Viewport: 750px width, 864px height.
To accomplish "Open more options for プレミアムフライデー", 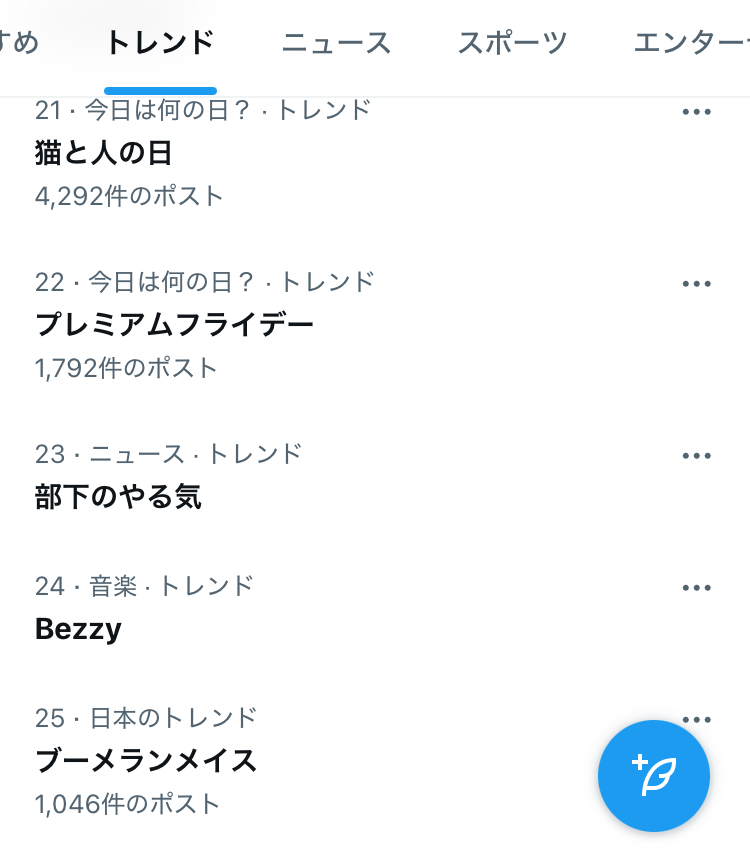I will pyautogui.click(x=696, y=284).
